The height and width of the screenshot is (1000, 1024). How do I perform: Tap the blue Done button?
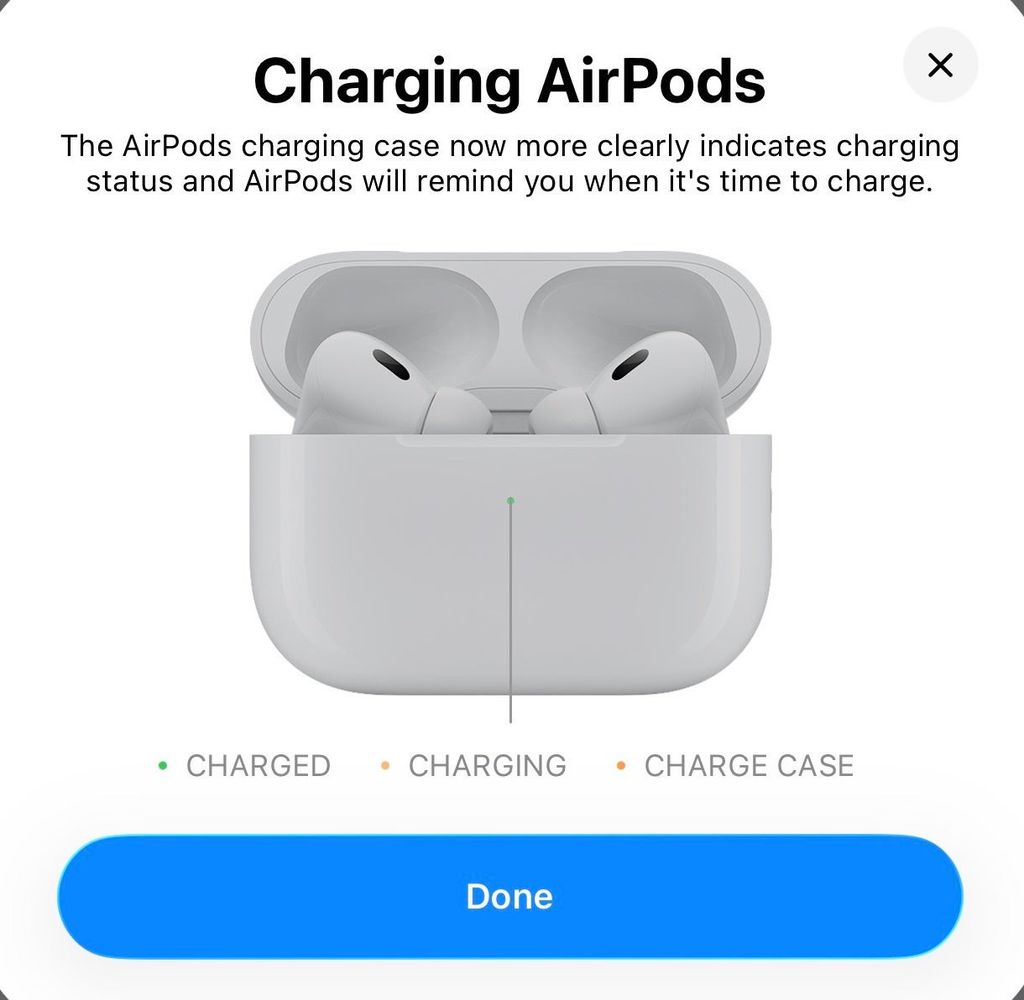coord(509,896)
